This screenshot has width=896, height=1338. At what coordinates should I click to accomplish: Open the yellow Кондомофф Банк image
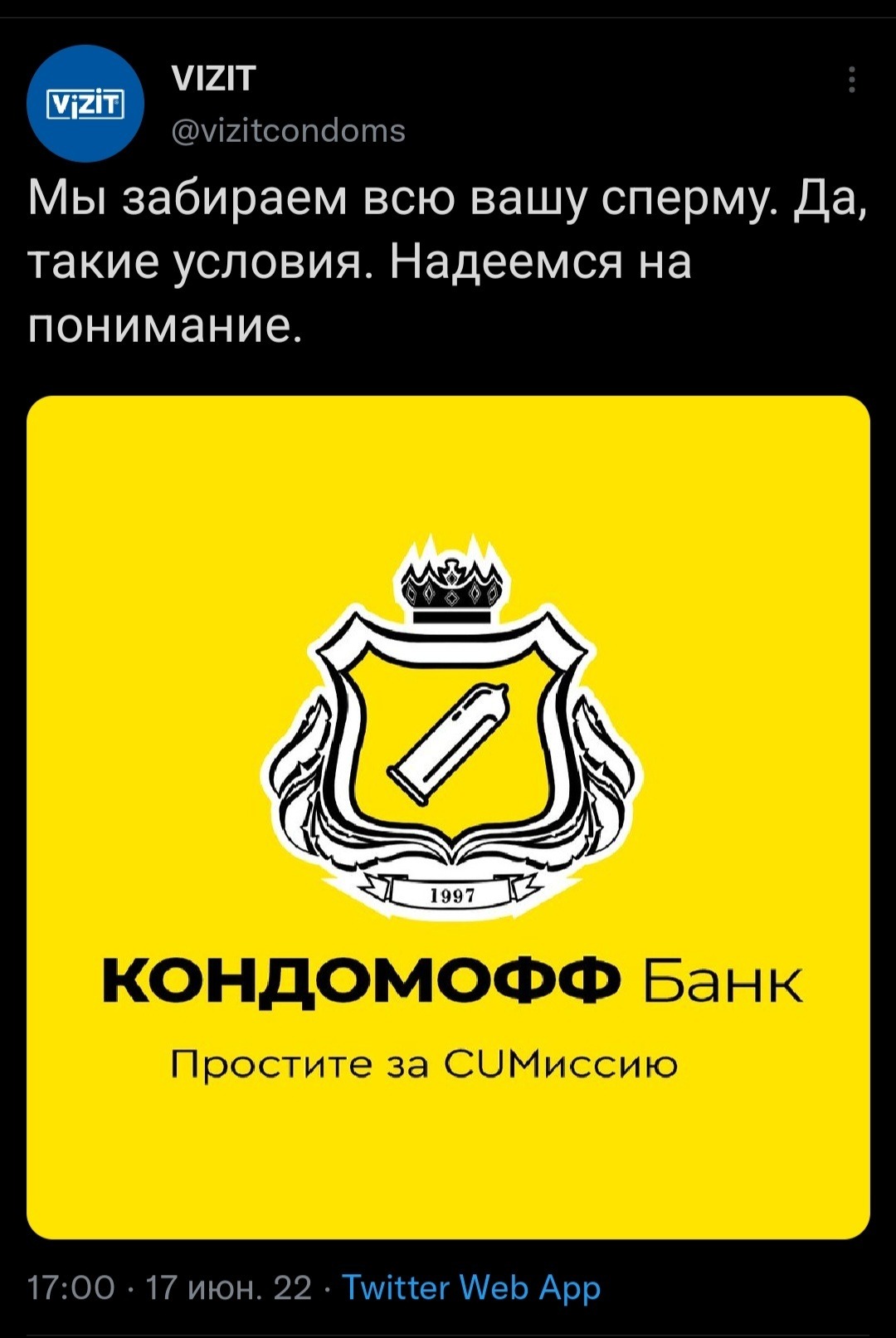click(448, 818)
